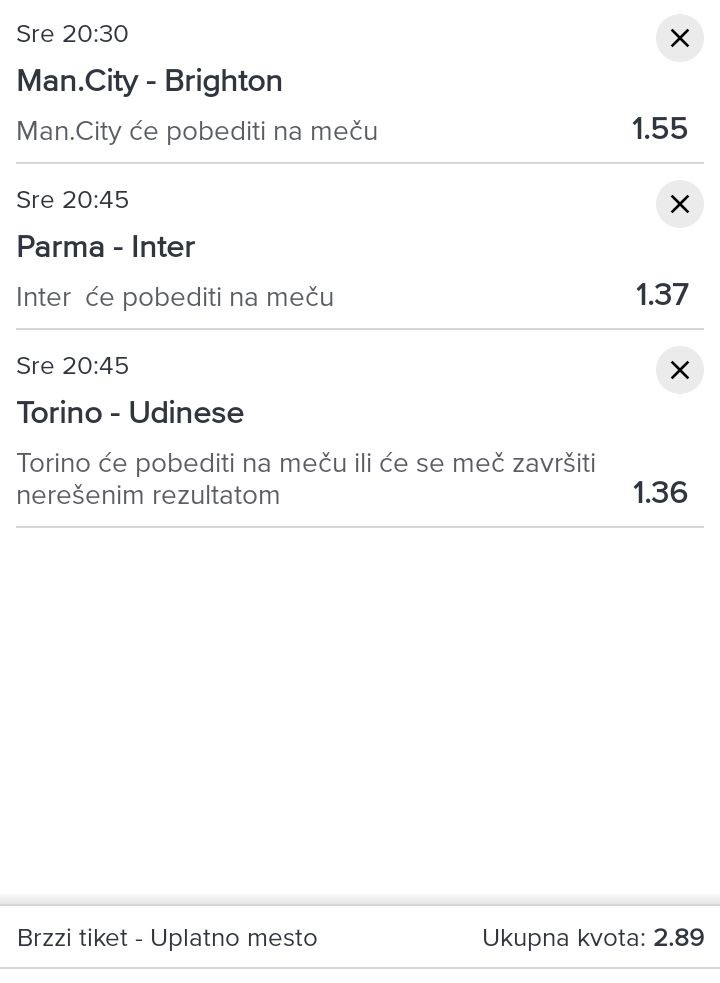Remove the Parma - Inter selection
Image resolution: width=720 pixels, height=983 pixels.
[680, 205]
